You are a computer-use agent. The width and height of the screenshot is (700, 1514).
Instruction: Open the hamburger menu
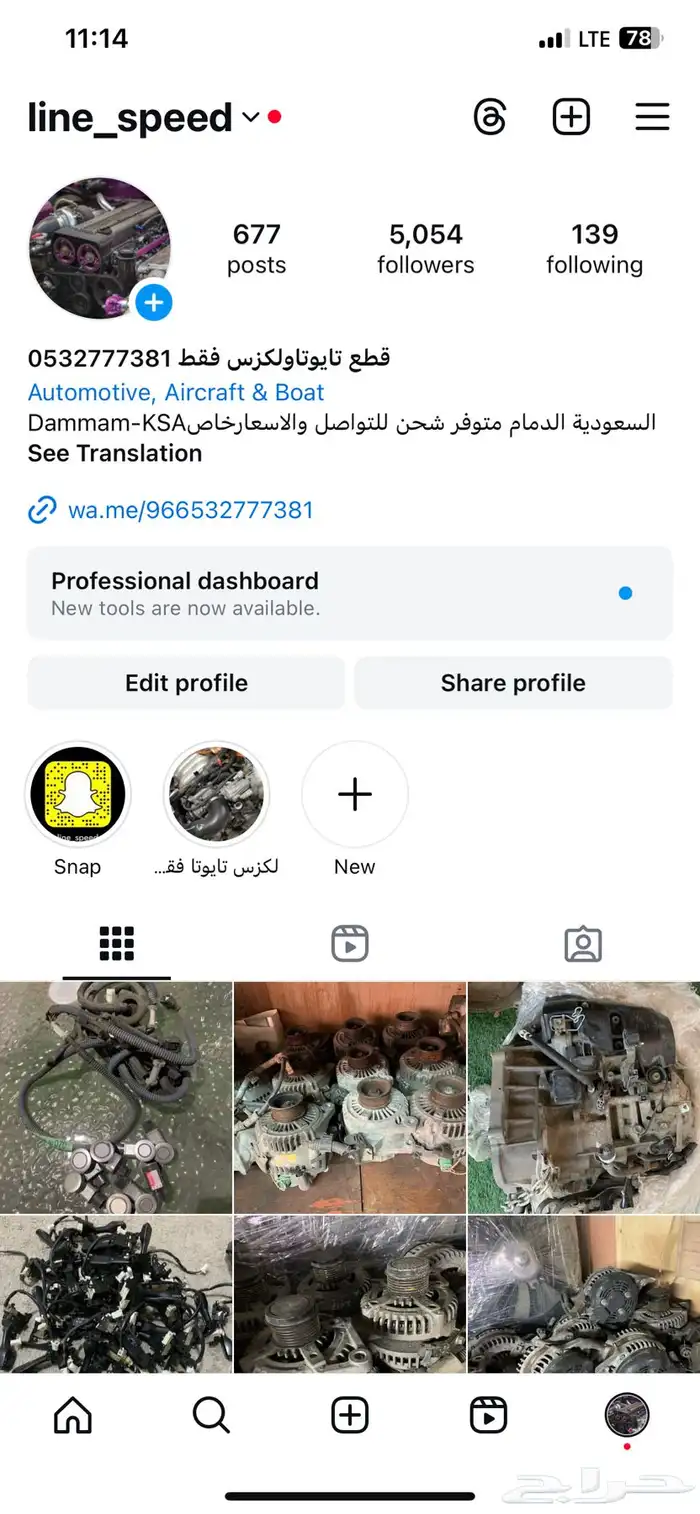click(x=652, y=118)
